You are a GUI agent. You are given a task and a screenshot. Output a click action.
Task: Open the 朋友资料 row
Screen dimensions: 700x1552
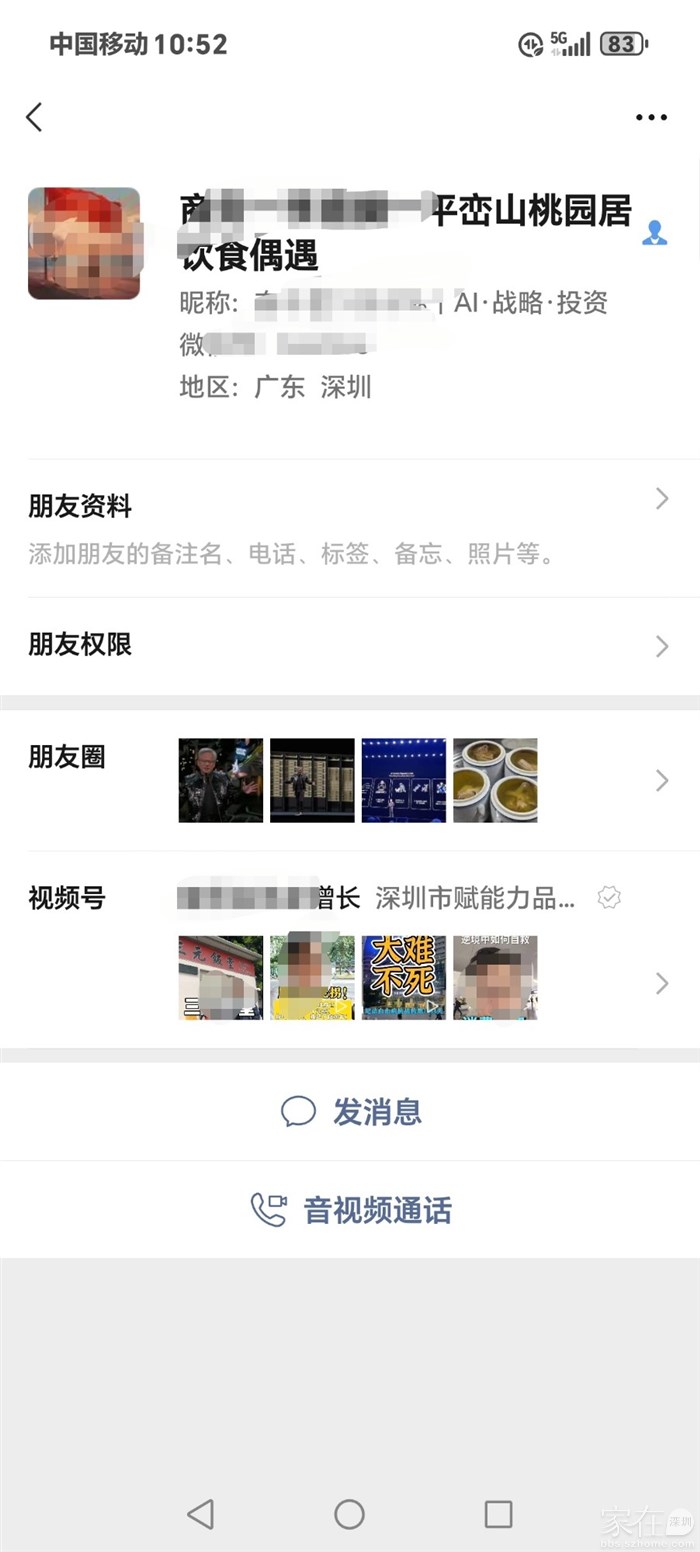pos(349,528)
